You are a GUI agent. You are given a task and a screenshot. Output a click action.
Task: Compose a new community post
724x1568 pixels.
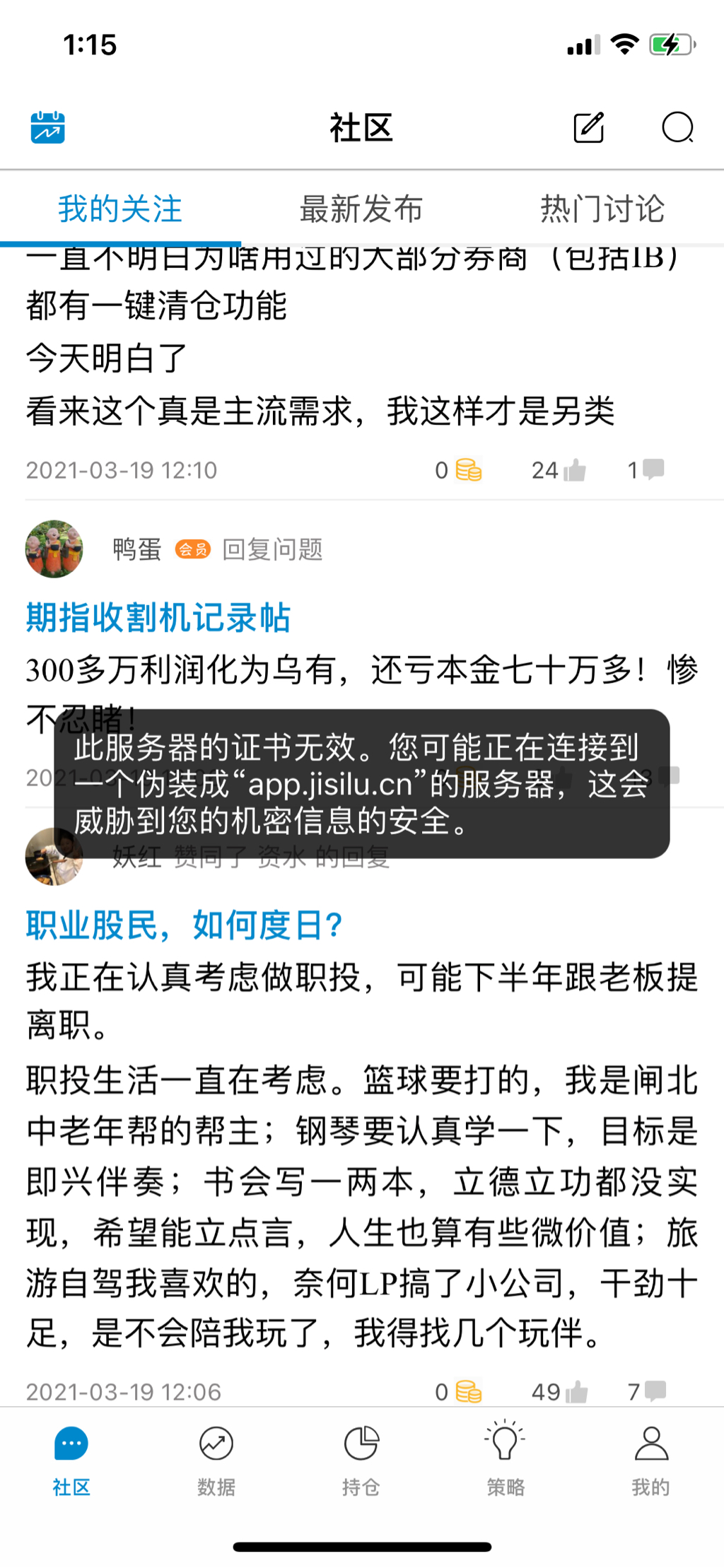(x=588, y=128)
